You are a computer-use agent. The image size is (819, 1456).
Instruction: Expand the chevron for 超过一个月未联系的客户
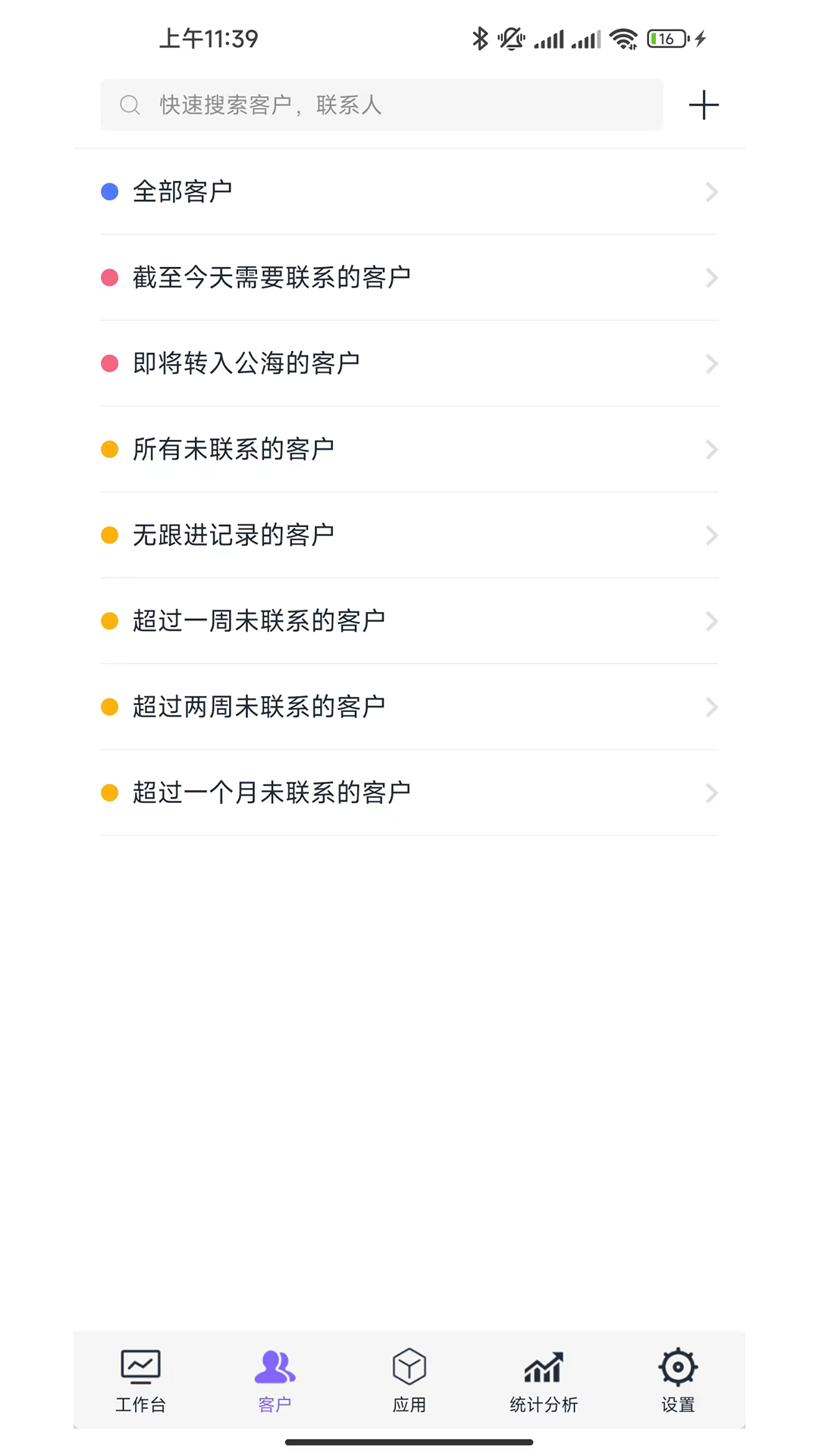tap(711, 793)
